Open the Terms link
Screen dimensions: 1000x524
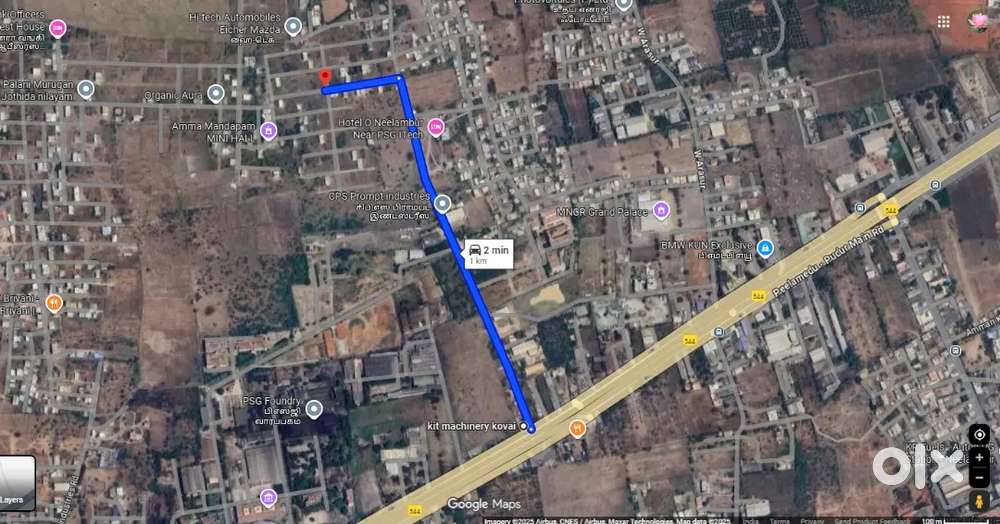pyautogui.click(x=779, y=521)
